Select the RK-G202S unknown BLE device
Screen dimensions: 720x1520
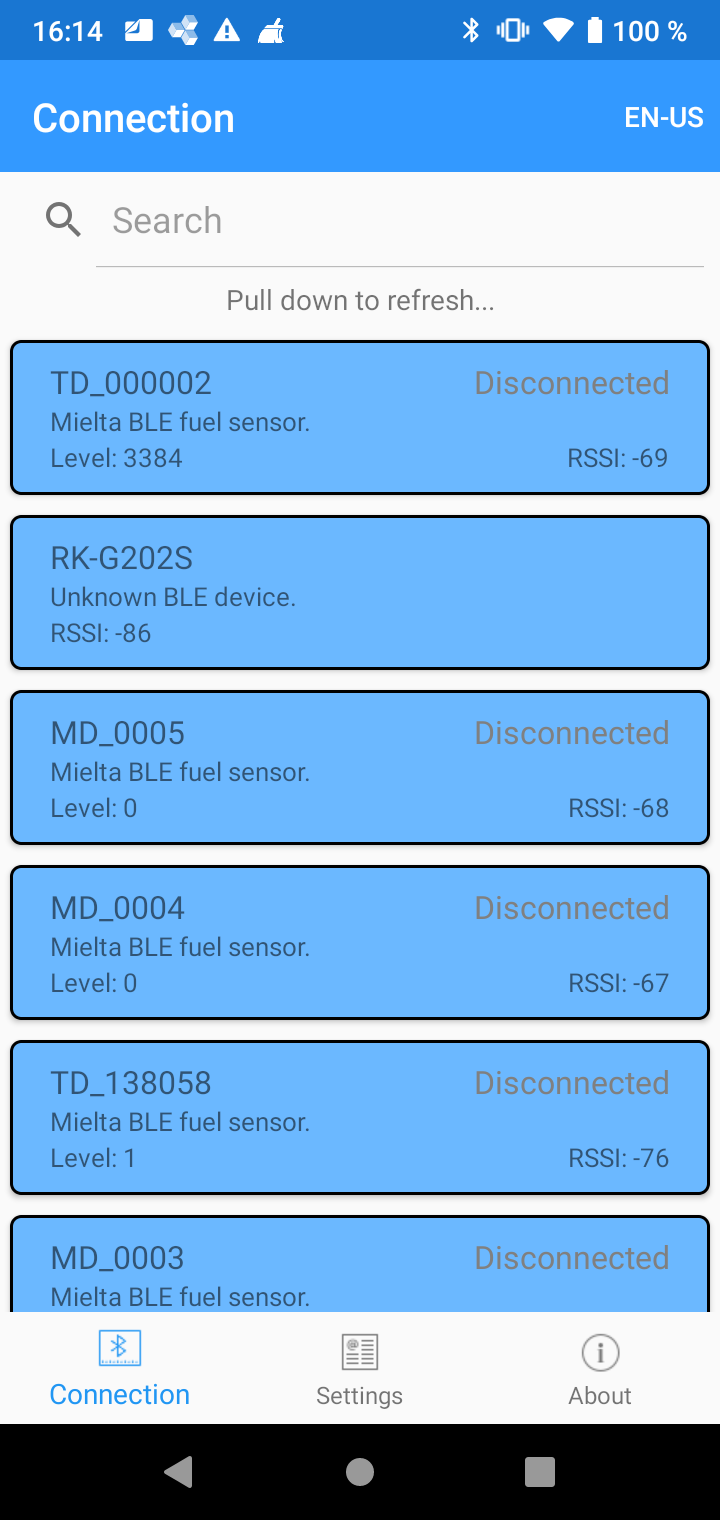tap(360, 593)
